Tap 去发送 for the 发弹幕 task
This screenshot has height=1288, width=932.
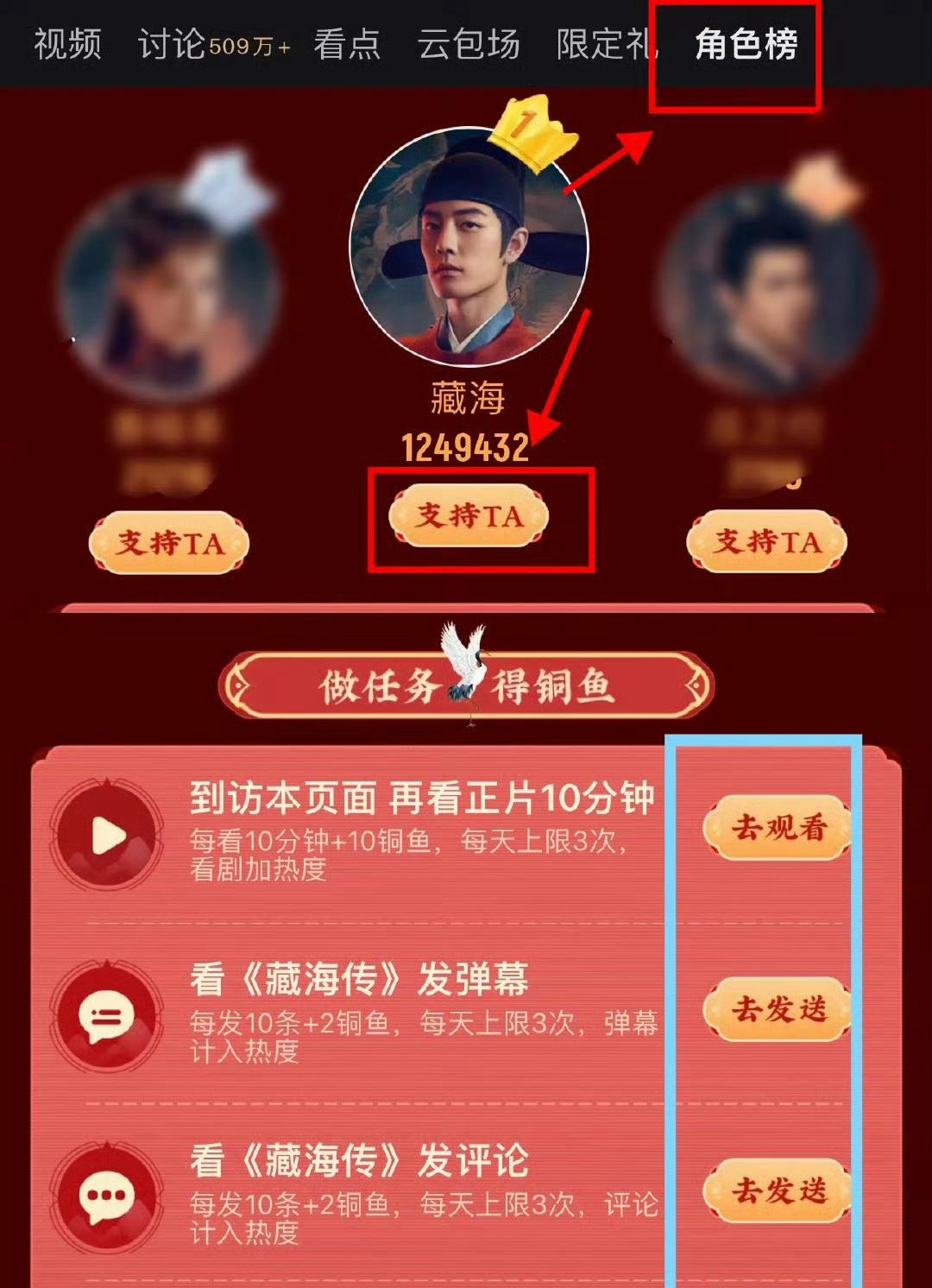pos(778,1008)
